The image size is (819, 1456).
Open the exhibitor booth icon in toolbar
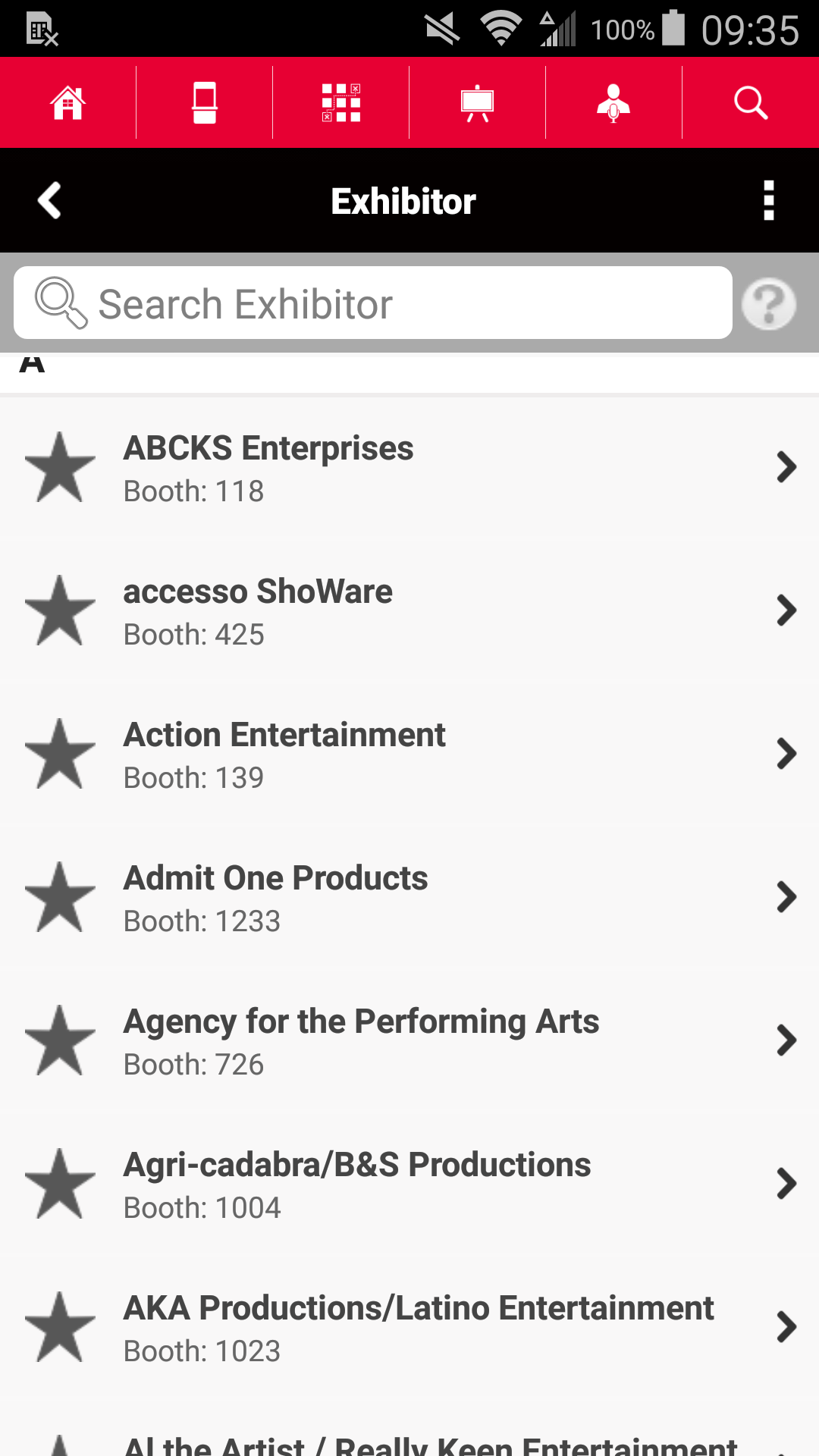[205, 102]
